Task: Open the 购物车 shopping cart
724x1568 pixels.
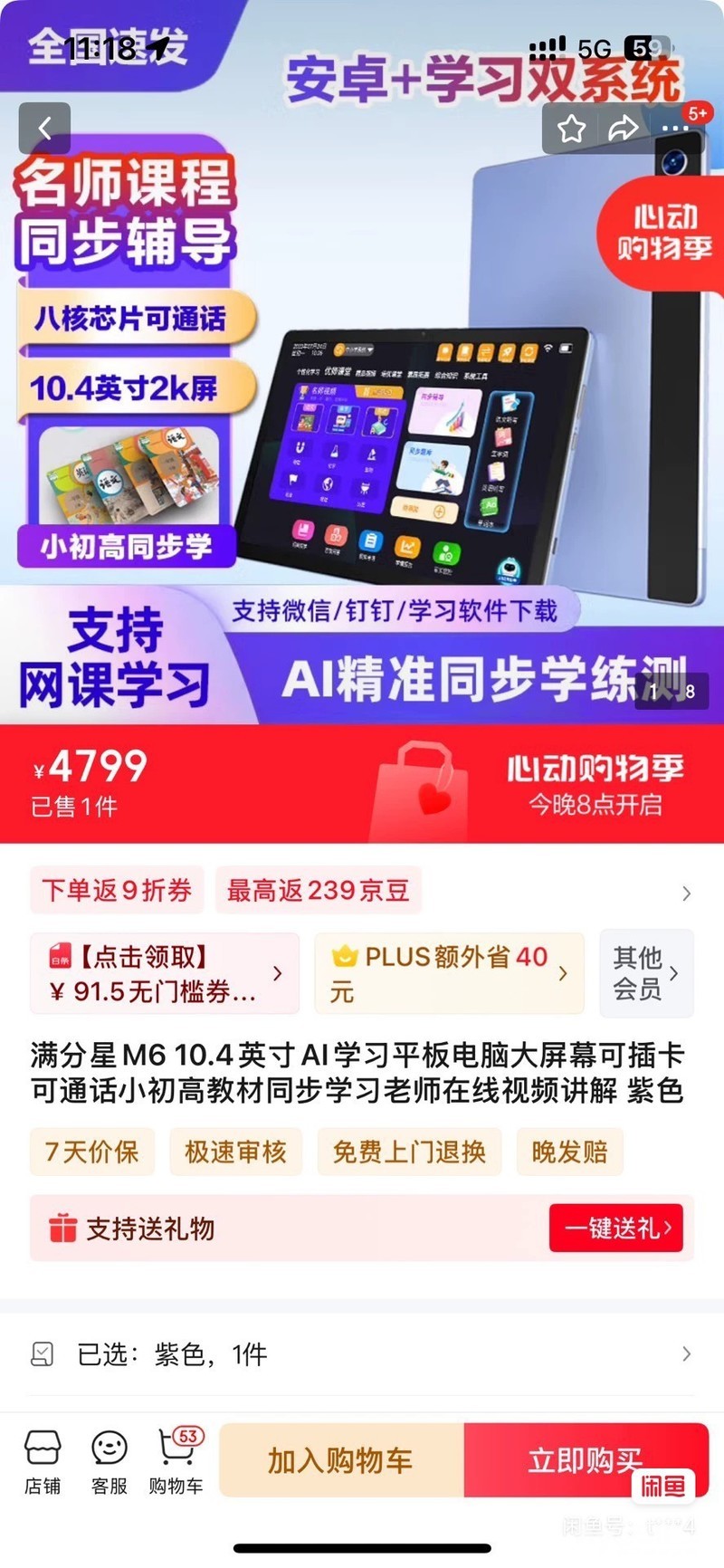Action: coord(176,1461)
